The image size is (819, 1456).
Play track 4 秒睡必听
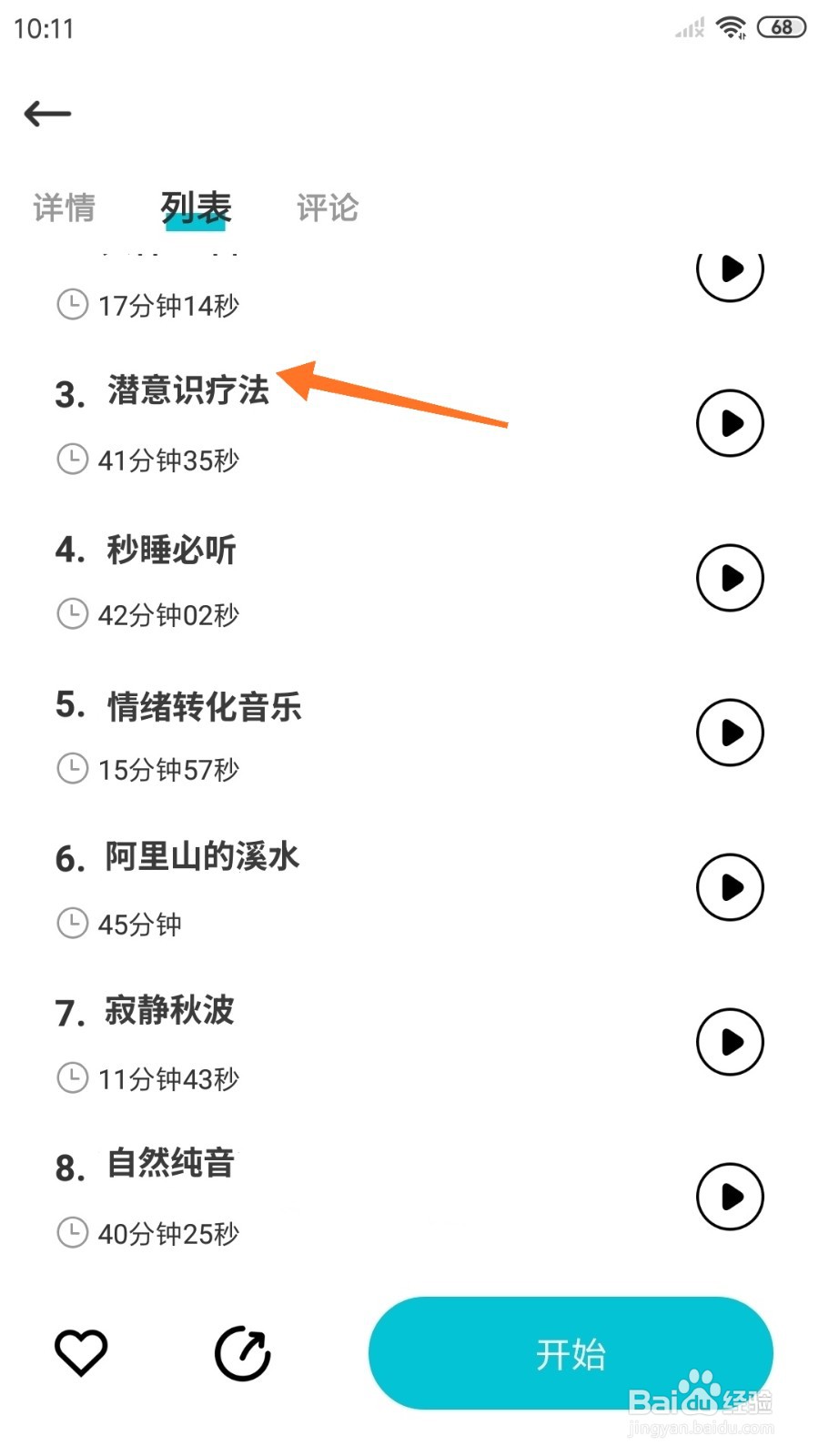[x=729, y=577]
